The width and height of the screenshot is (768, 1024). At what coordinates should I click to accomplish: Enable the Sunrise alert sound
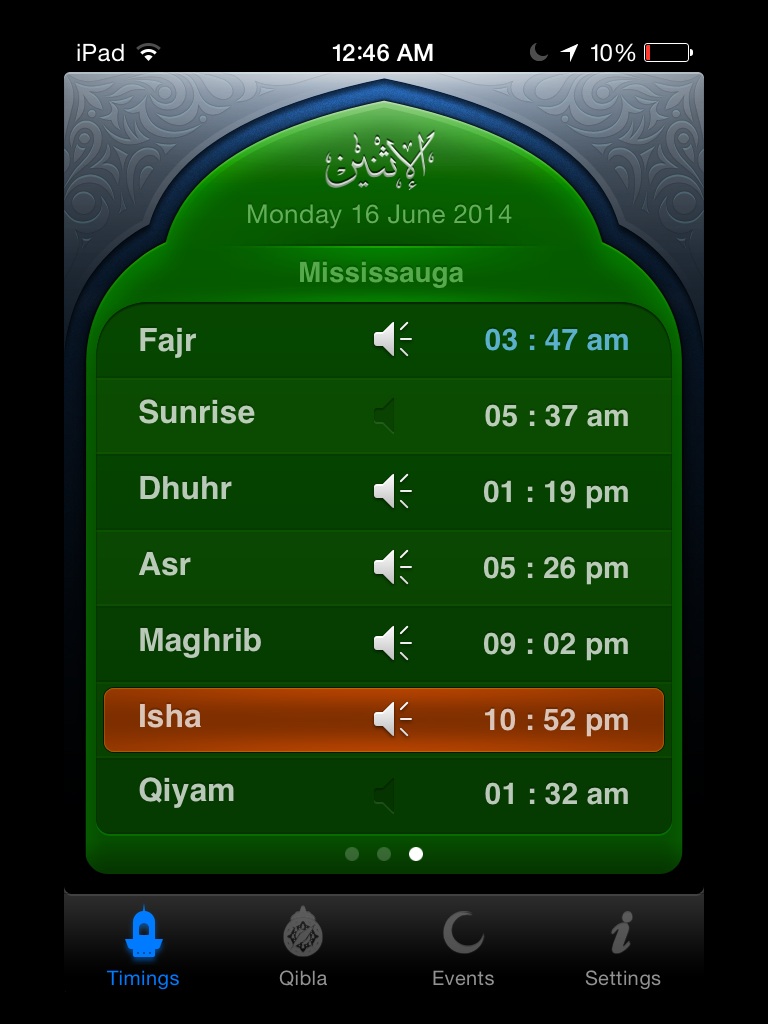click(x=386, y=415)
